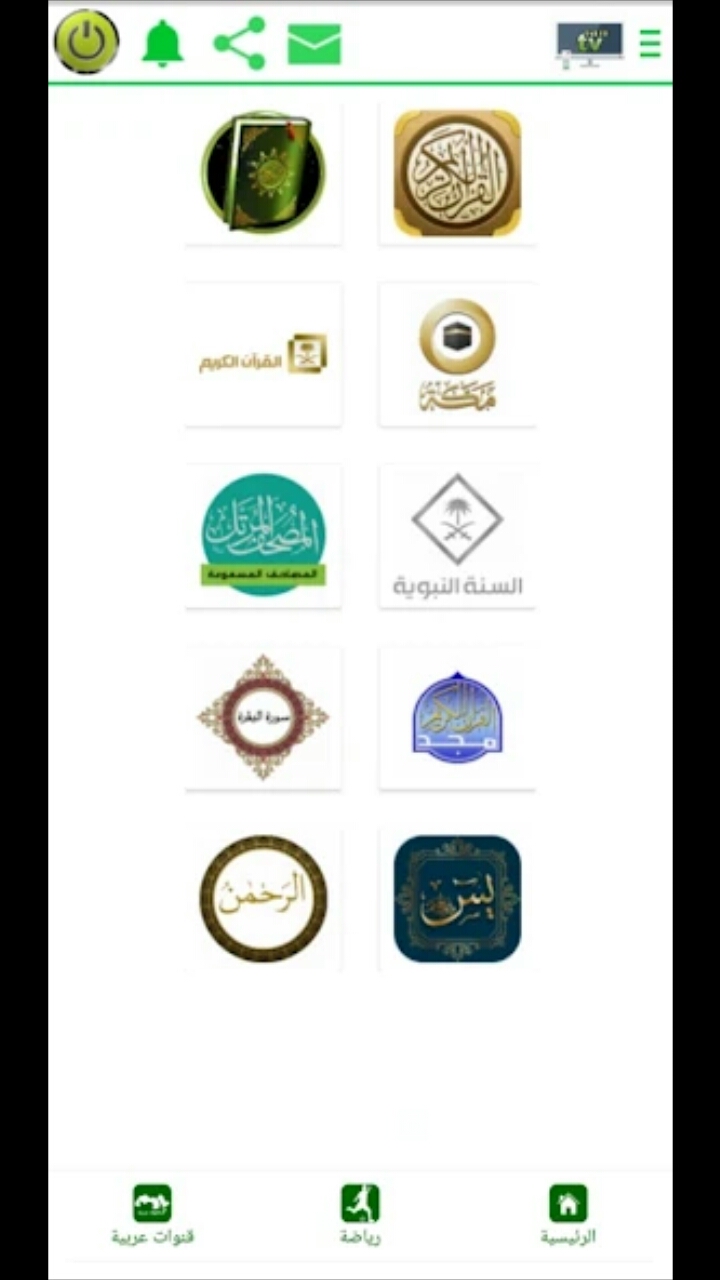This screenshot has height=1280, width=720.
Task: Tap the green power button icon
Action: 87,42
